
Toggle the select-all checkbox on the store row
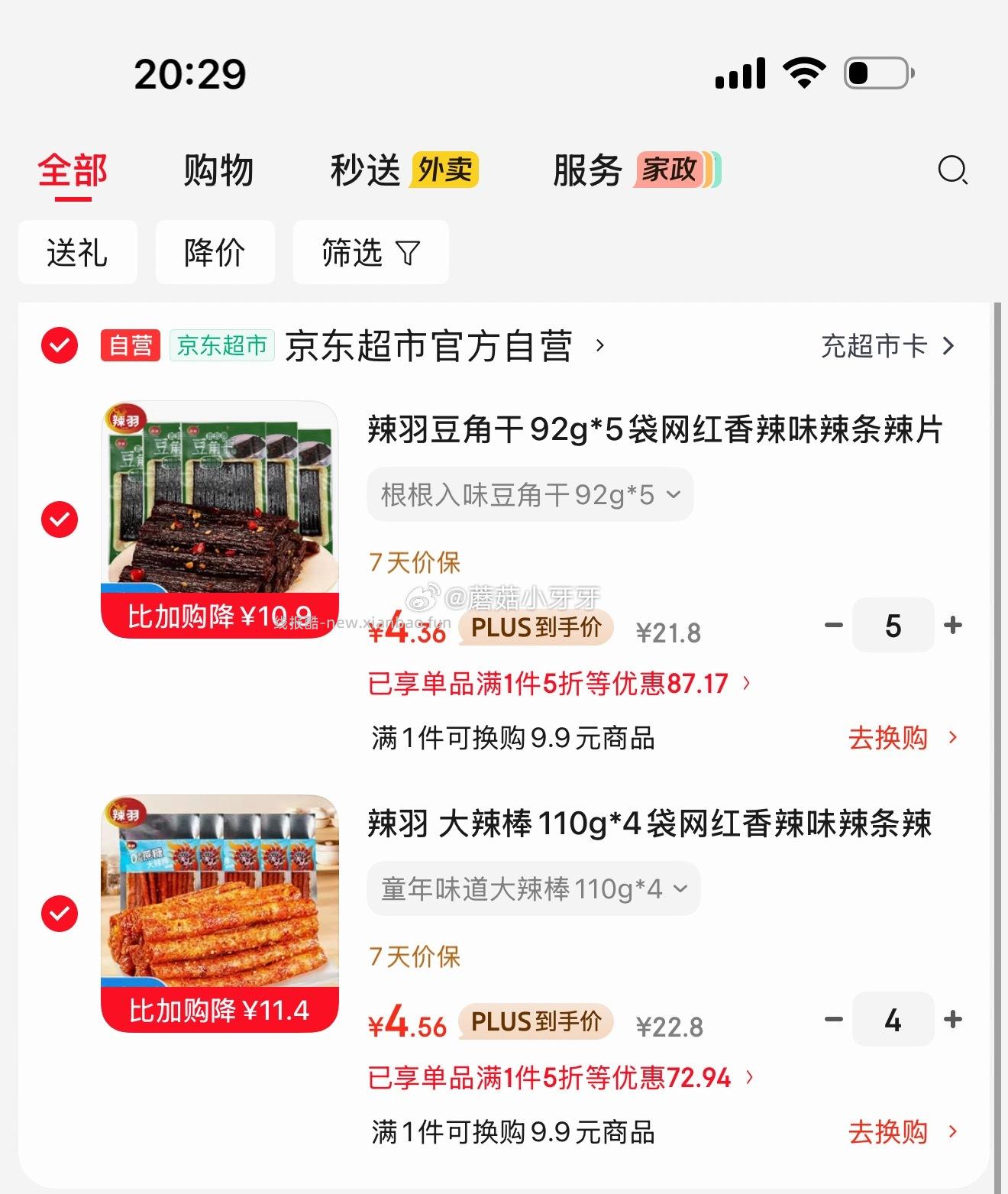(x=59, y=345)
